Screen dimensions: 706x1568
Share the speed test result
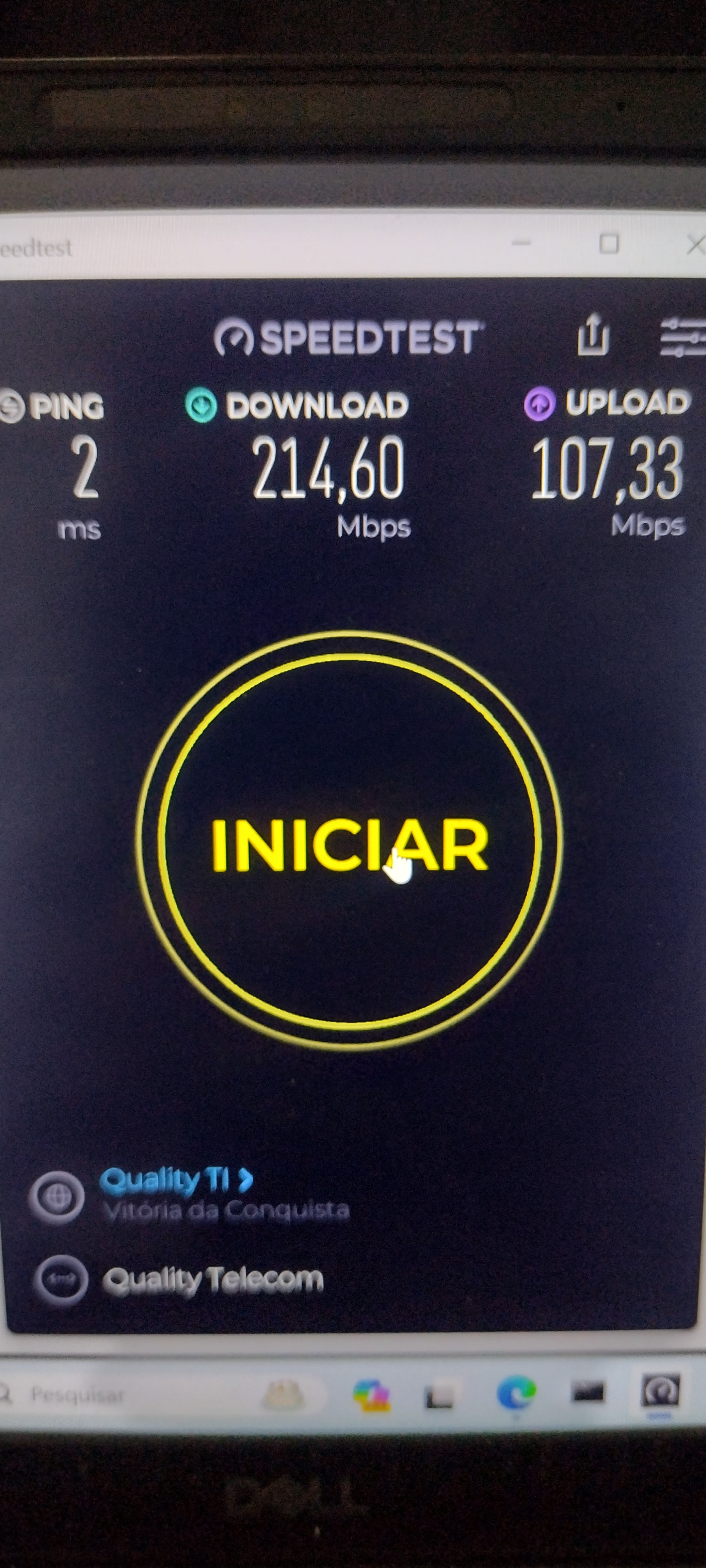593,335
